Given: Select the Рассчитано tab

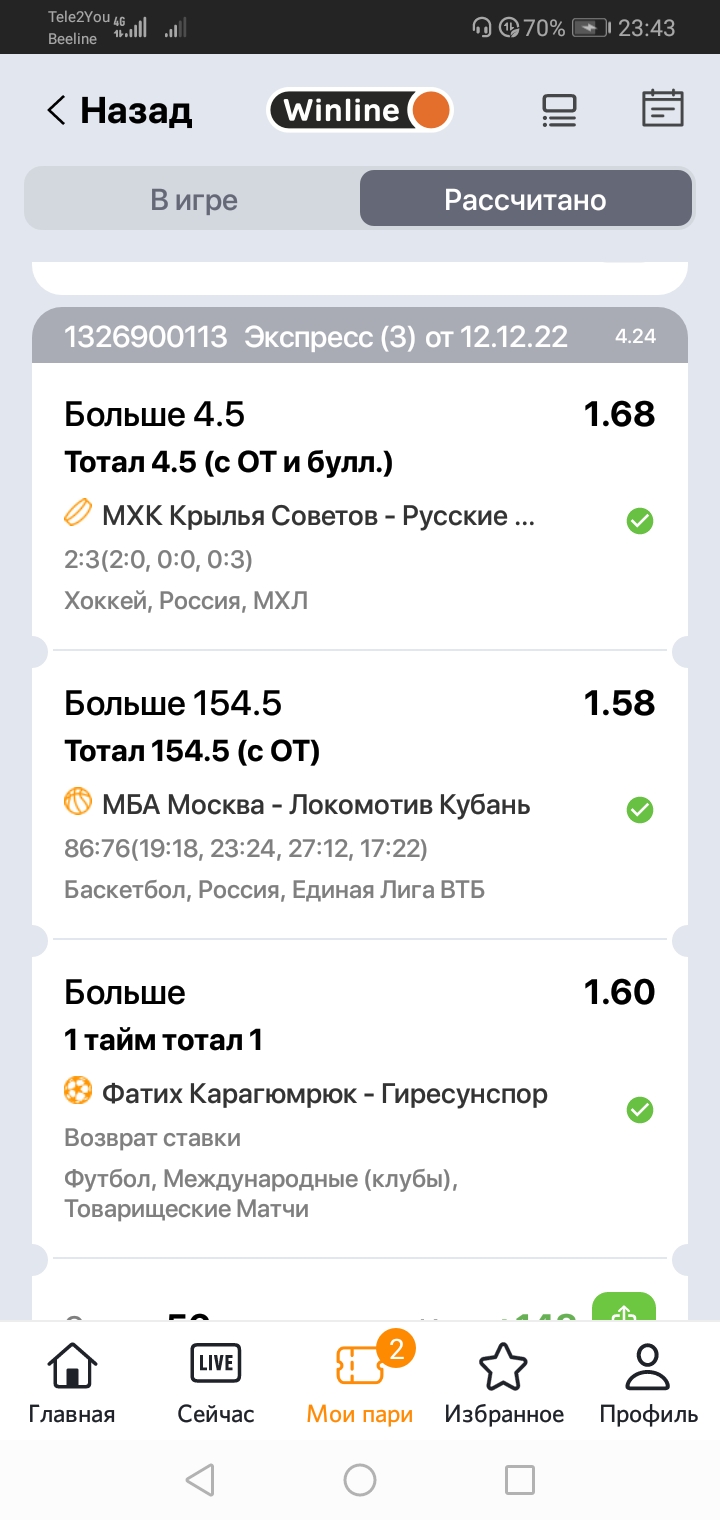Looking at the screenshot, I should point(525,199).
